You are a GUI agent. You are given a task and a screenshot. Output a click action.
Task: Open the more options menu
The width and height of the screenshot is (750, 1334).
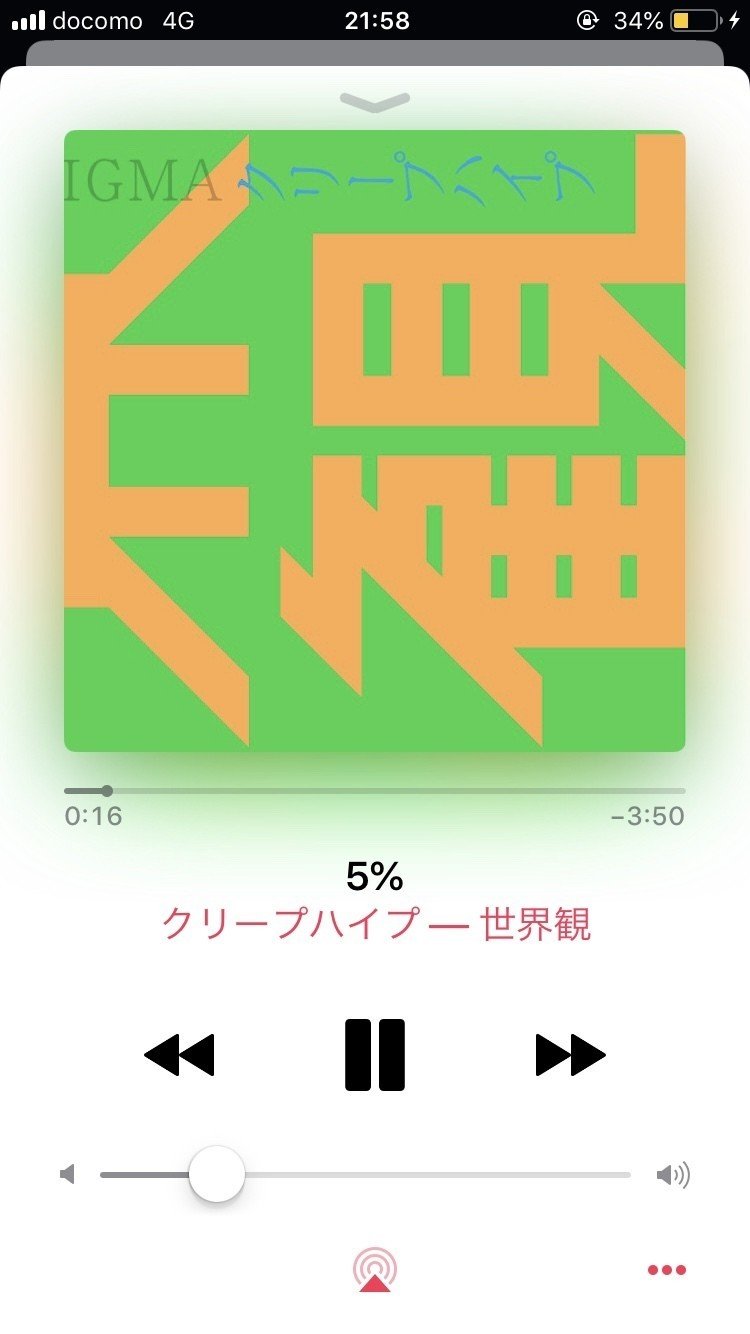click(666, 1270)
